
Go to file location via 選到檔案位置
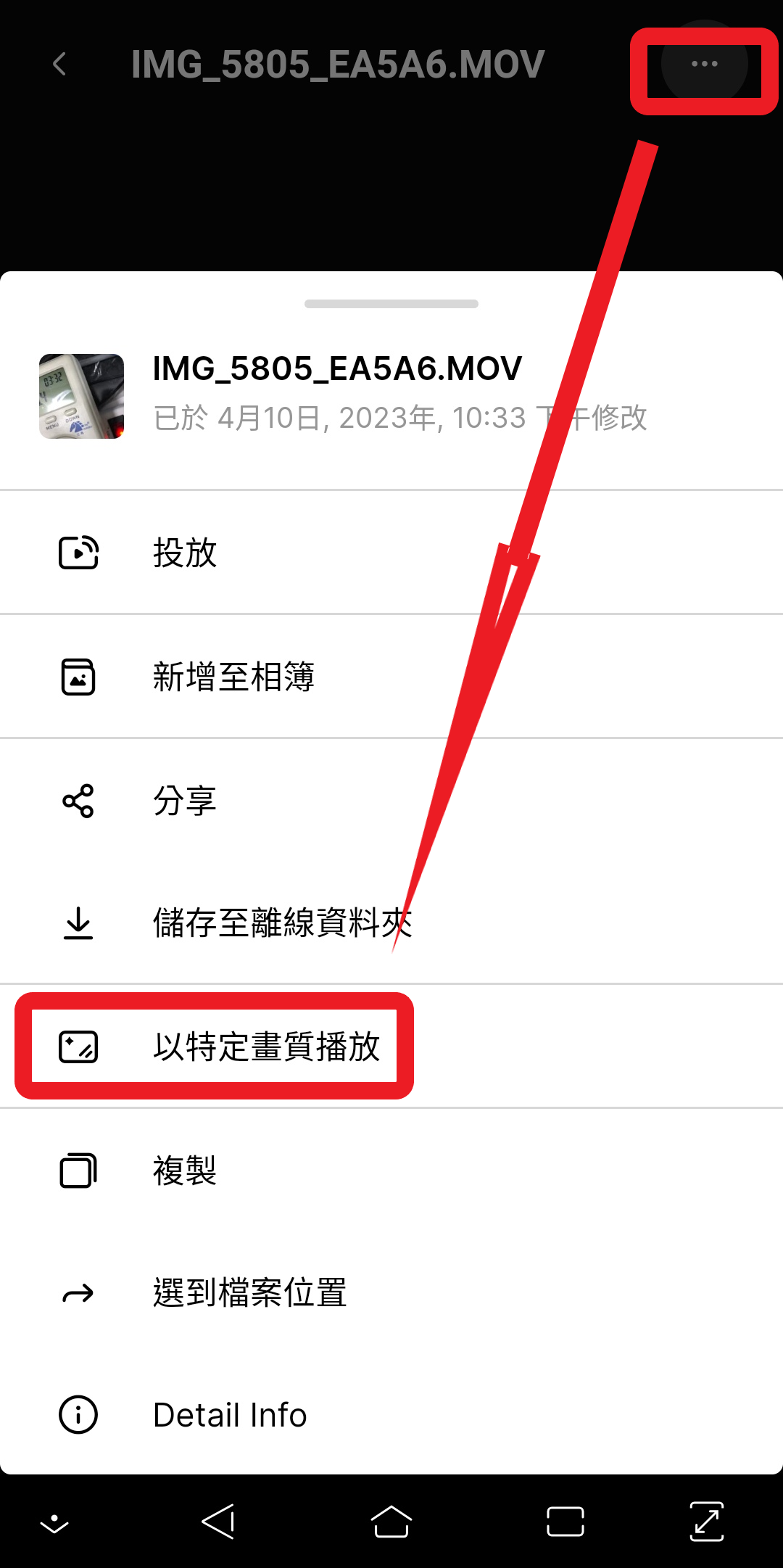249,1293
